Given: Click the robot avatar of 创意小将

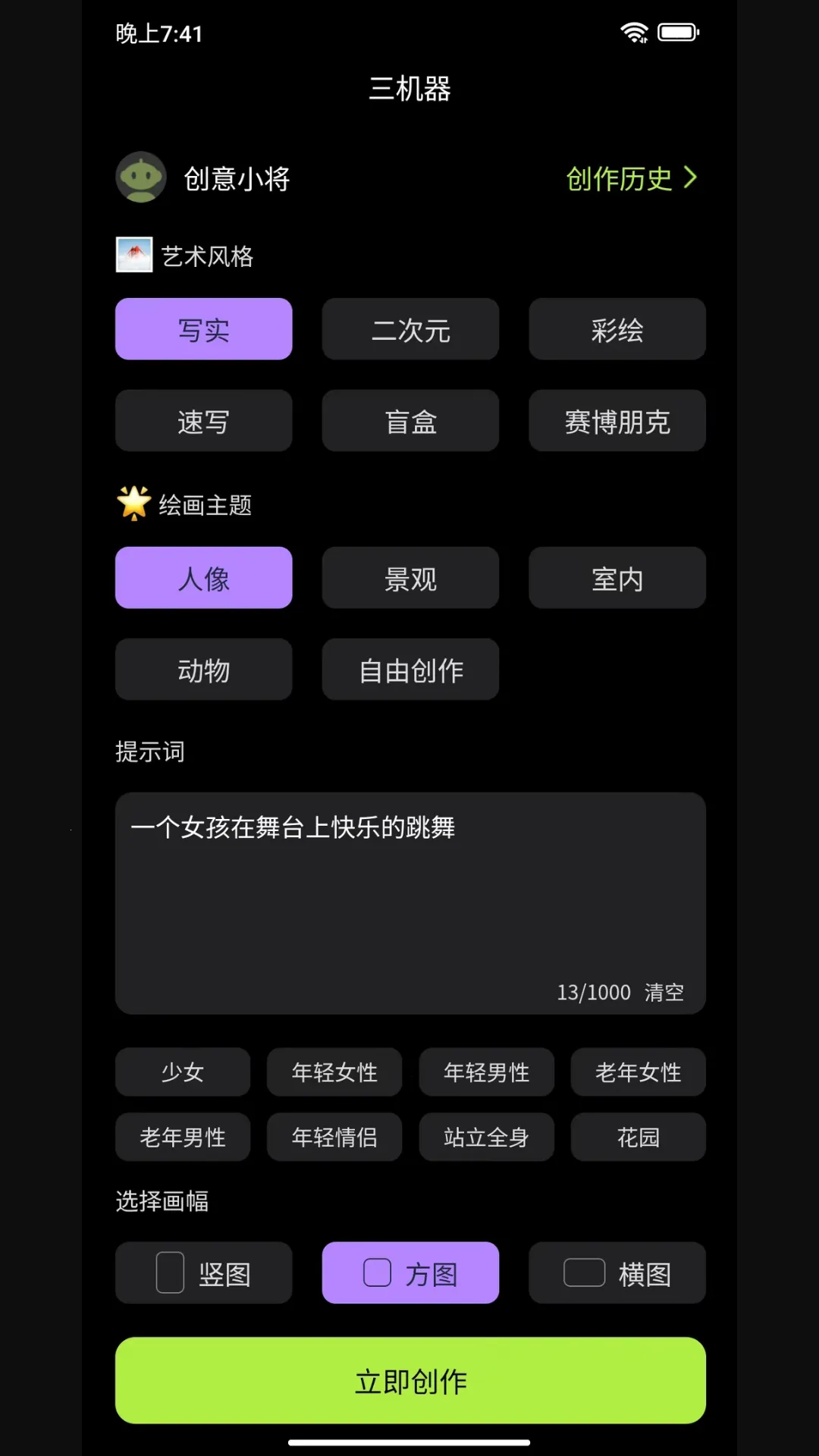Looking at the screenshot, I should 142,177.
